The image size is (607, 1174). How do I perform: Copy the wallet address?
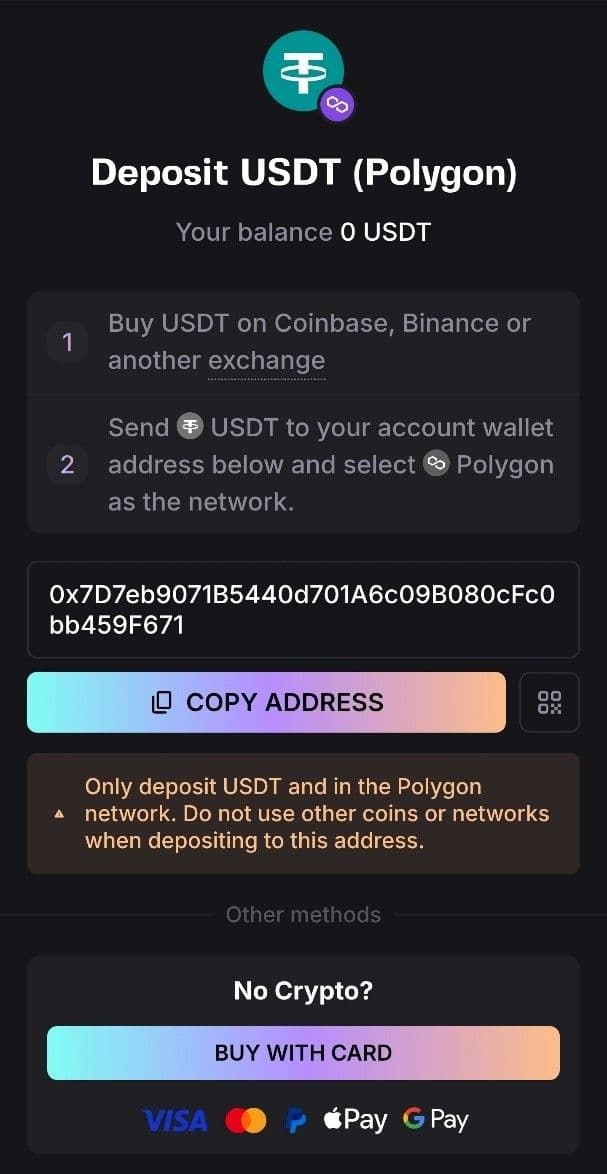point(266,702)
